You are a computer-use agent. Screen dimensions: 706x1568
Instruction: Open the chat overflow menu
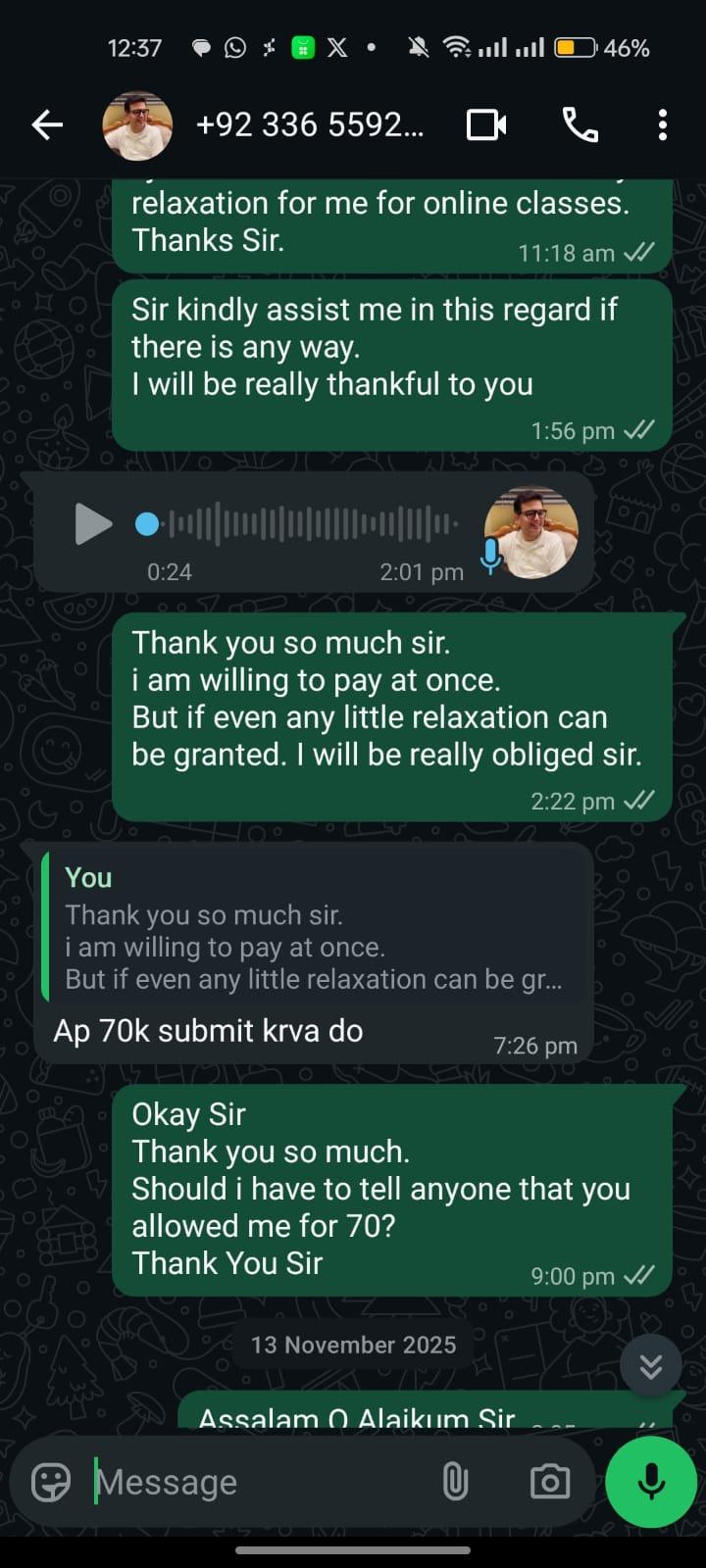point(663,125)
